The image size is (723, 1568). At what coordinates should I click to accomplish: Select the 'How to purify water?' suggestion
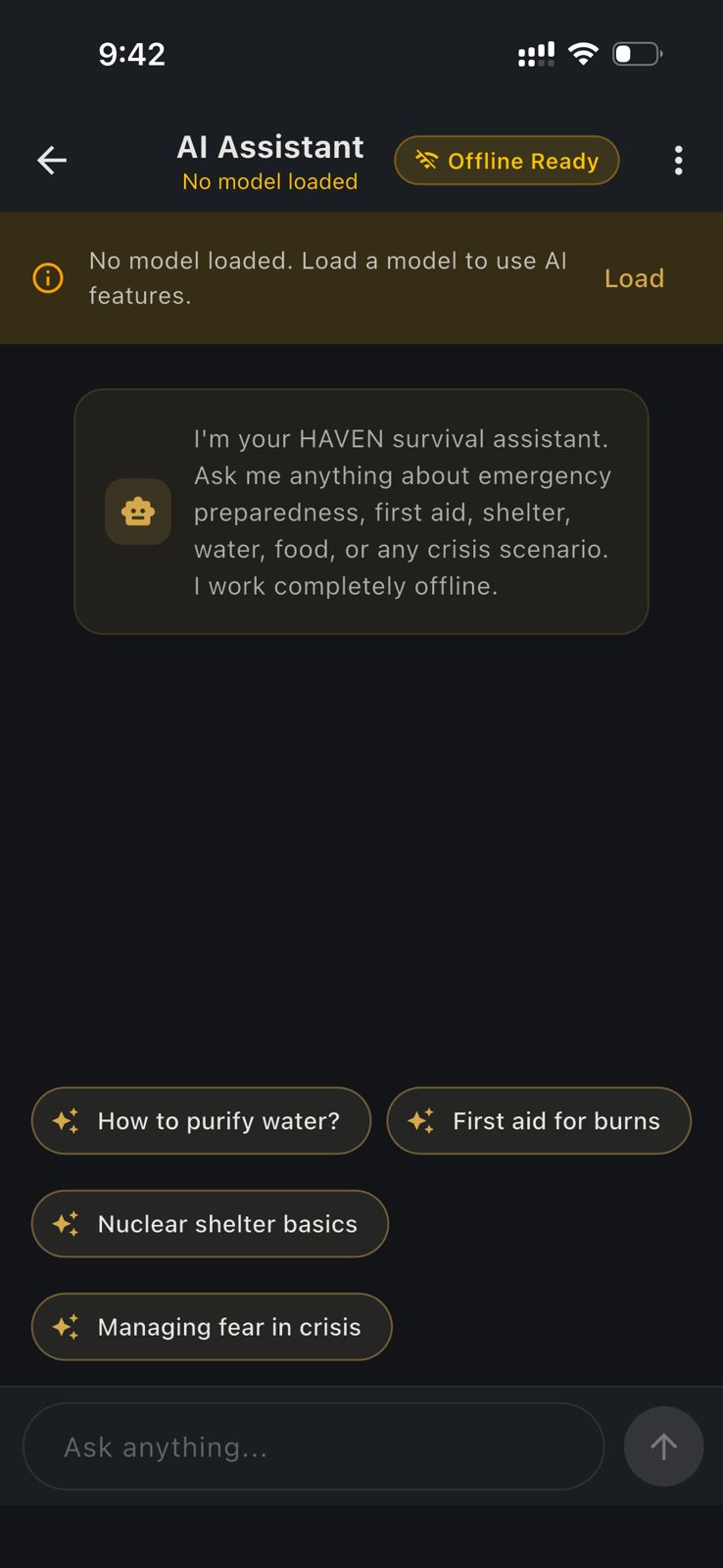[x=202, y=1121]
